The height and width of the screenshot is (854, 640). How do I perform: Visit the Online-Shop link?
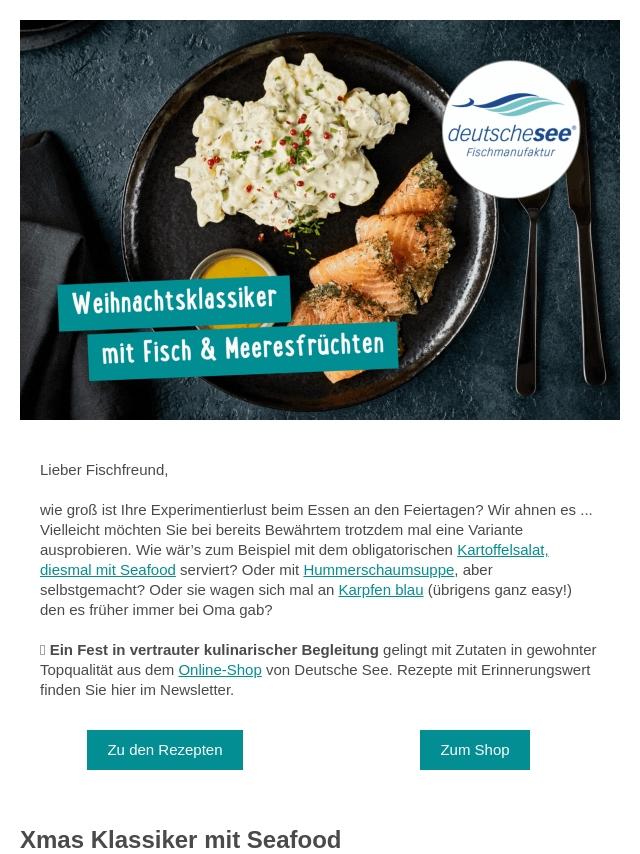click(x=219, y=669)
